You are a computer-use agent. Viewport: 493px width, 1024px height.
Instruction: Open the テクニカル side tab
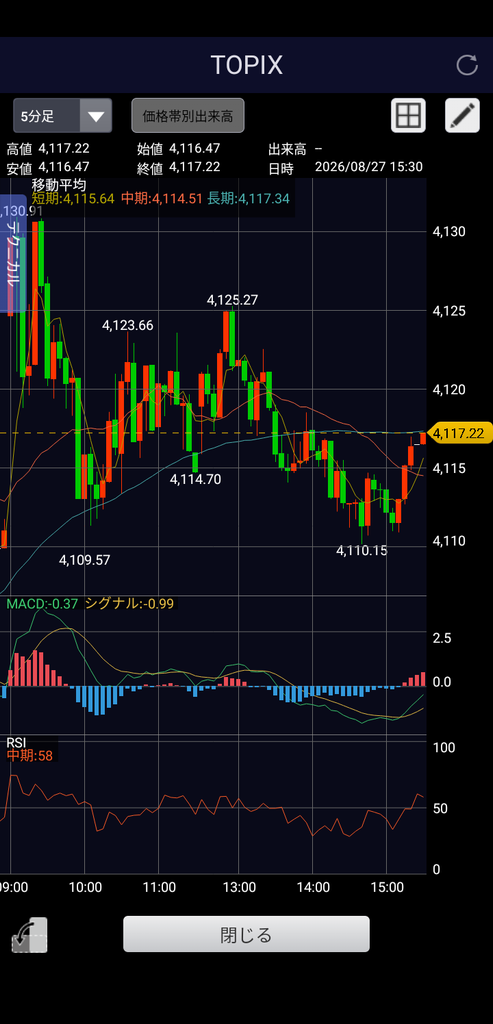click(x=12, y=255)
